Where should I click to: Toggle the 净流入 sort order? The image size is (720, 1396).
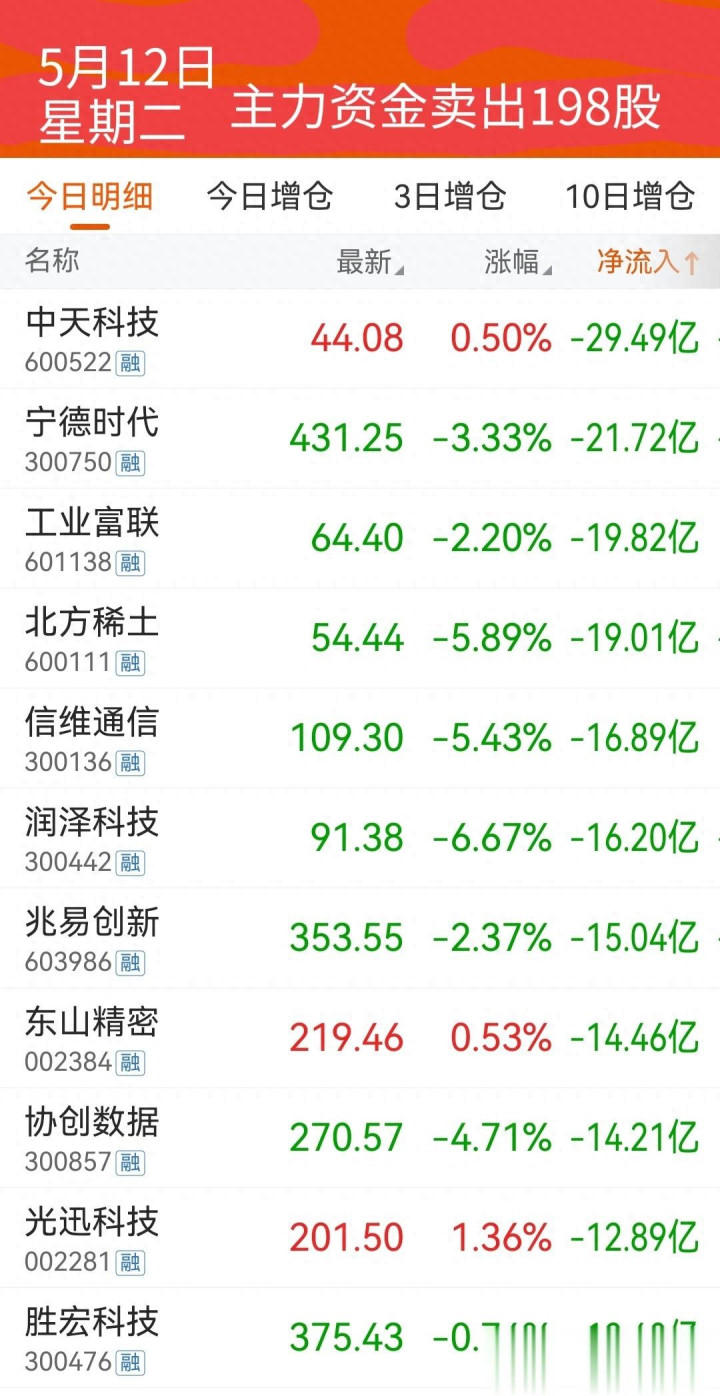(647, 262)
